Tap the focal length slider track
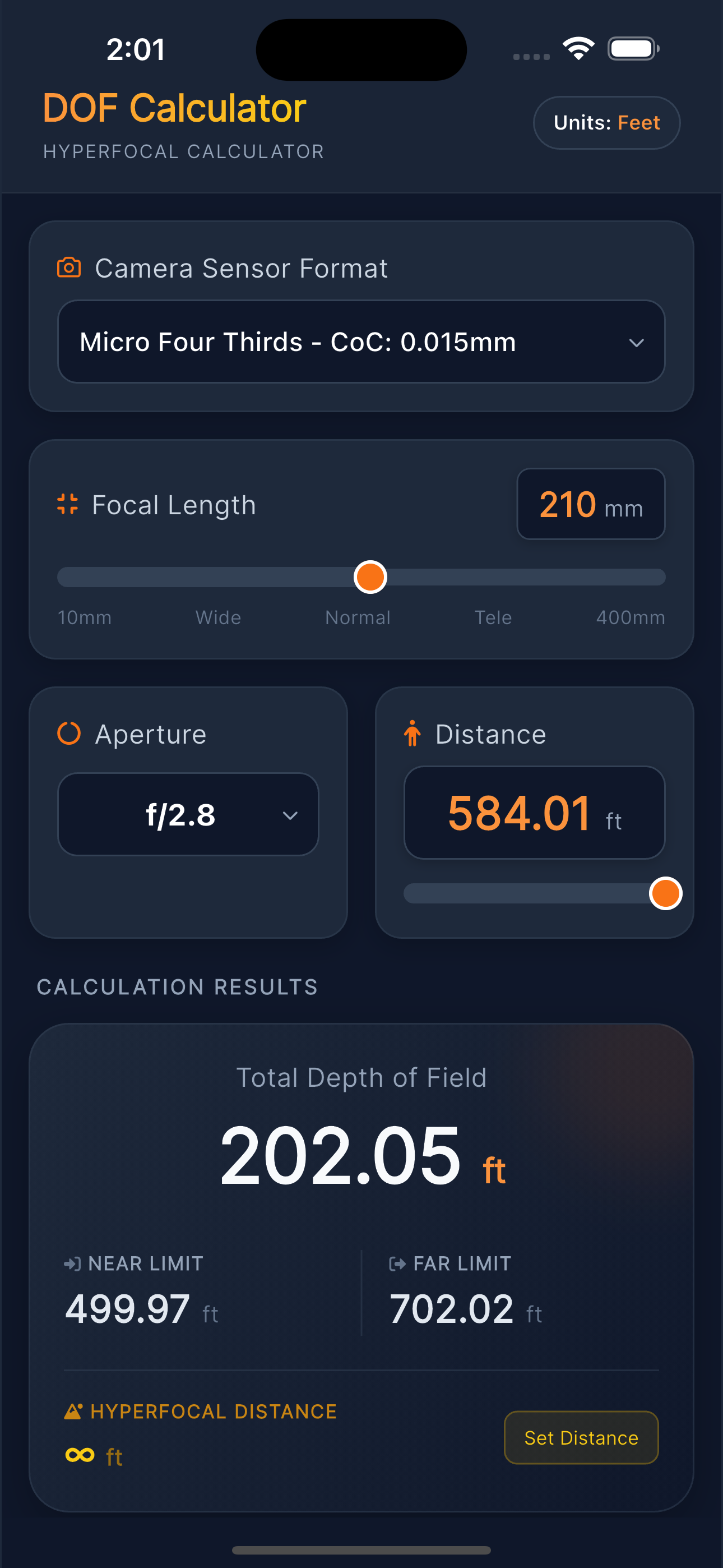The height and width of the screenshot is (1568, 723). (x=361, y=577)
